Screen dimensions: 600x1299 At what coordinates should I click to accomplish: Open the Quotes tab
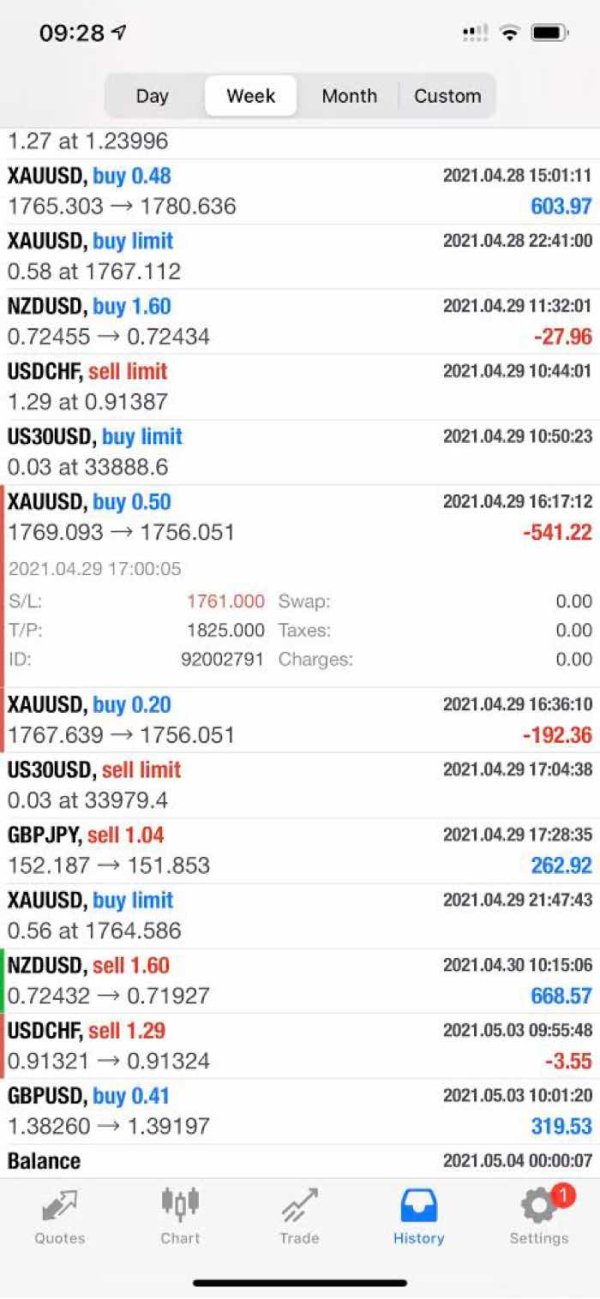[60, 1217]
